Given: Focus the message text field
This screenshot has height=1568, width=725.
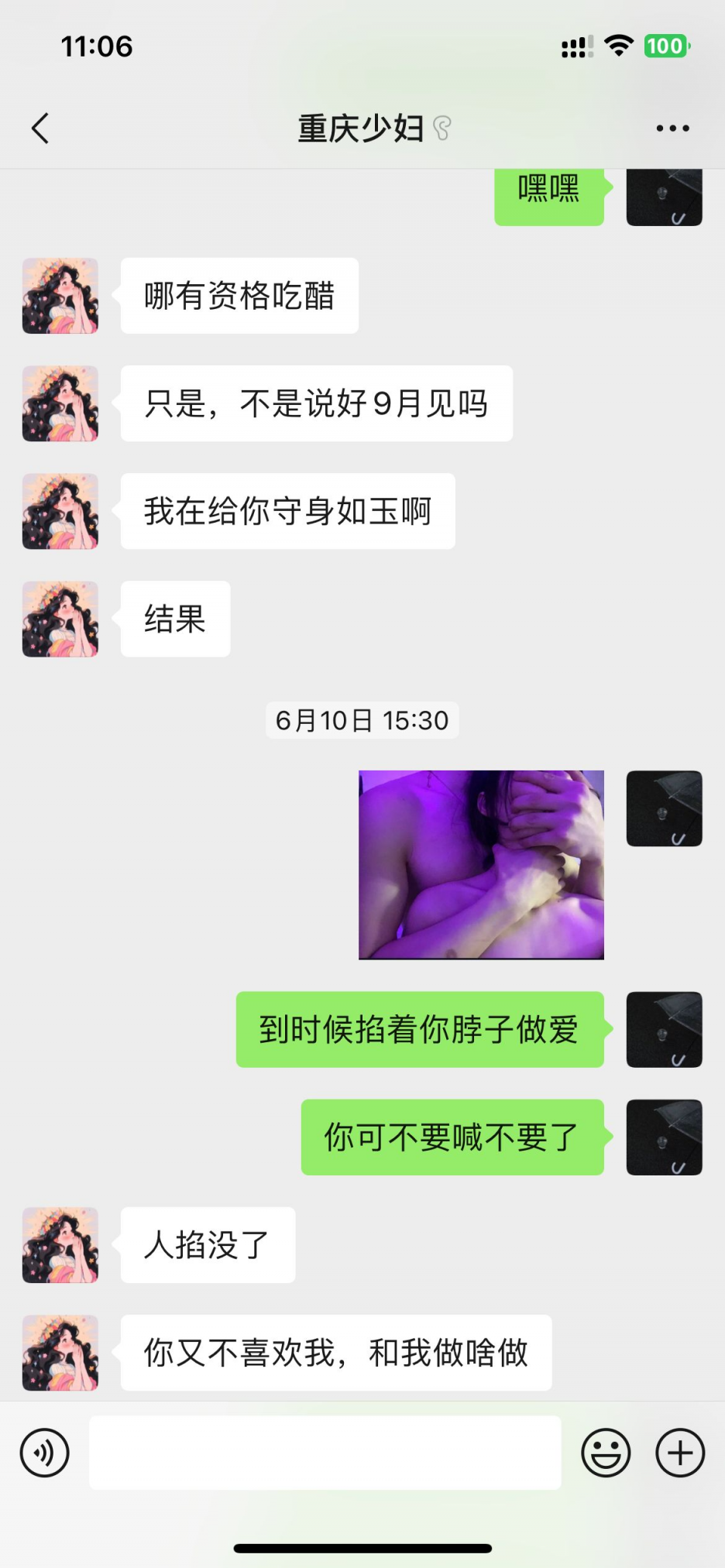Looking at the screenshot, I should click(x=325, y=1453).
